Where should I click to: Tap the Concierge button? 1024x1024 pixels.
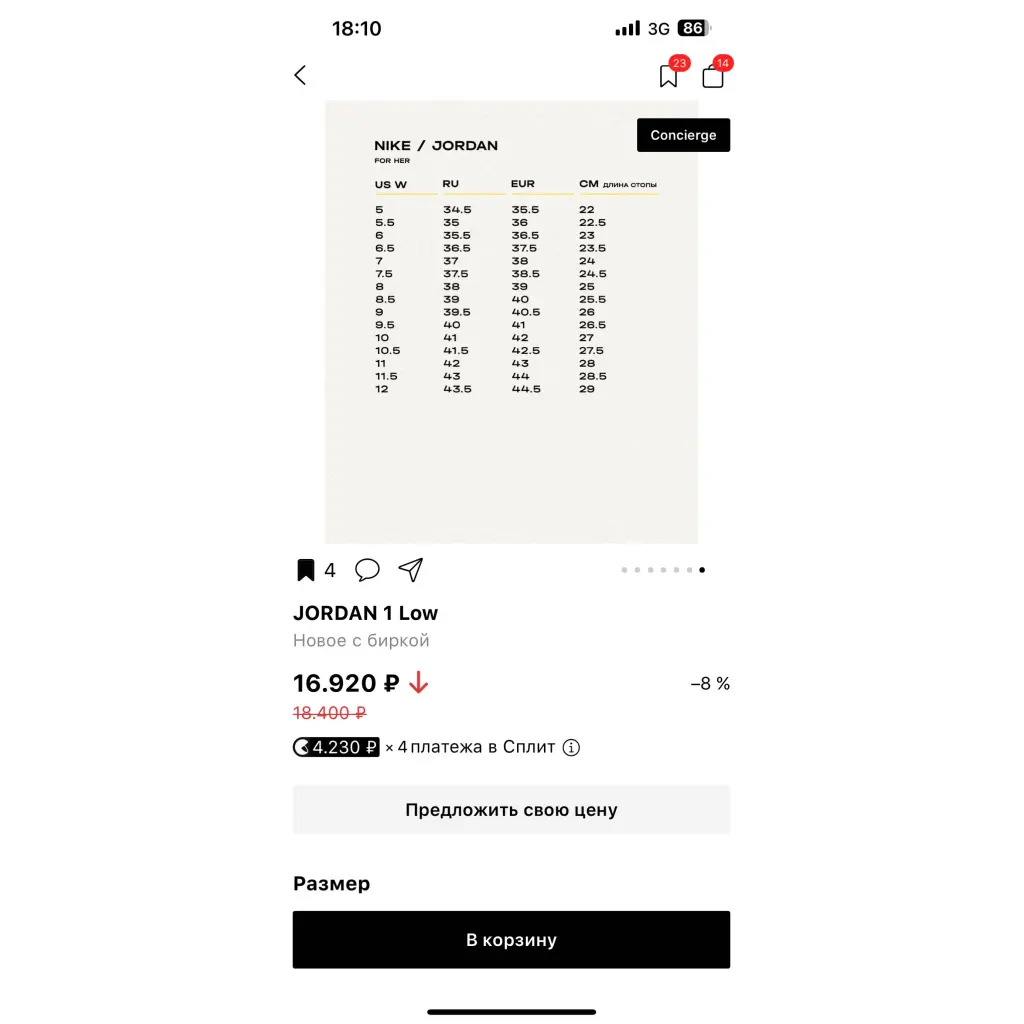click(683, 135)
